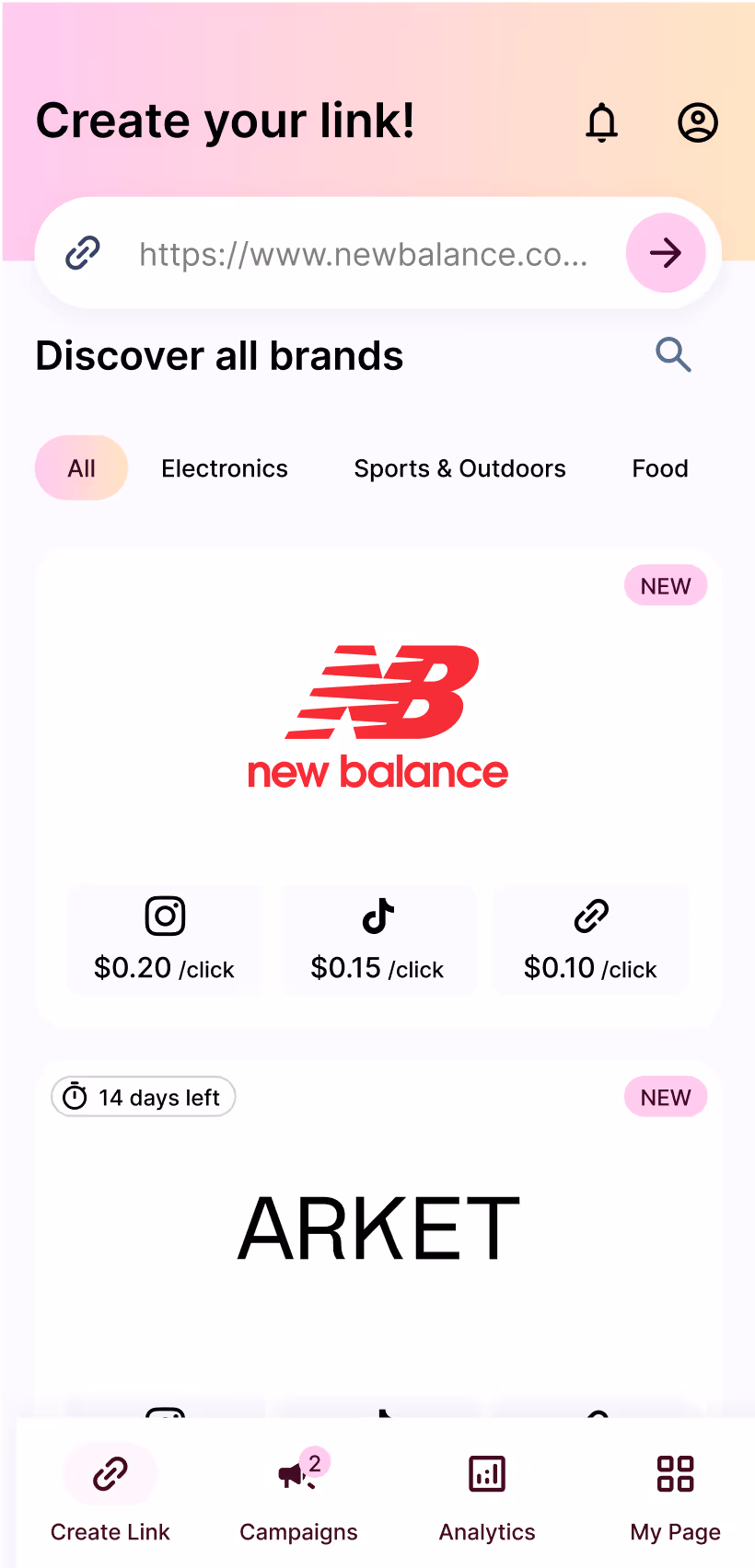
Task: Choose New Balance Instagram $0.20 per click
Action: click(165, 940)
